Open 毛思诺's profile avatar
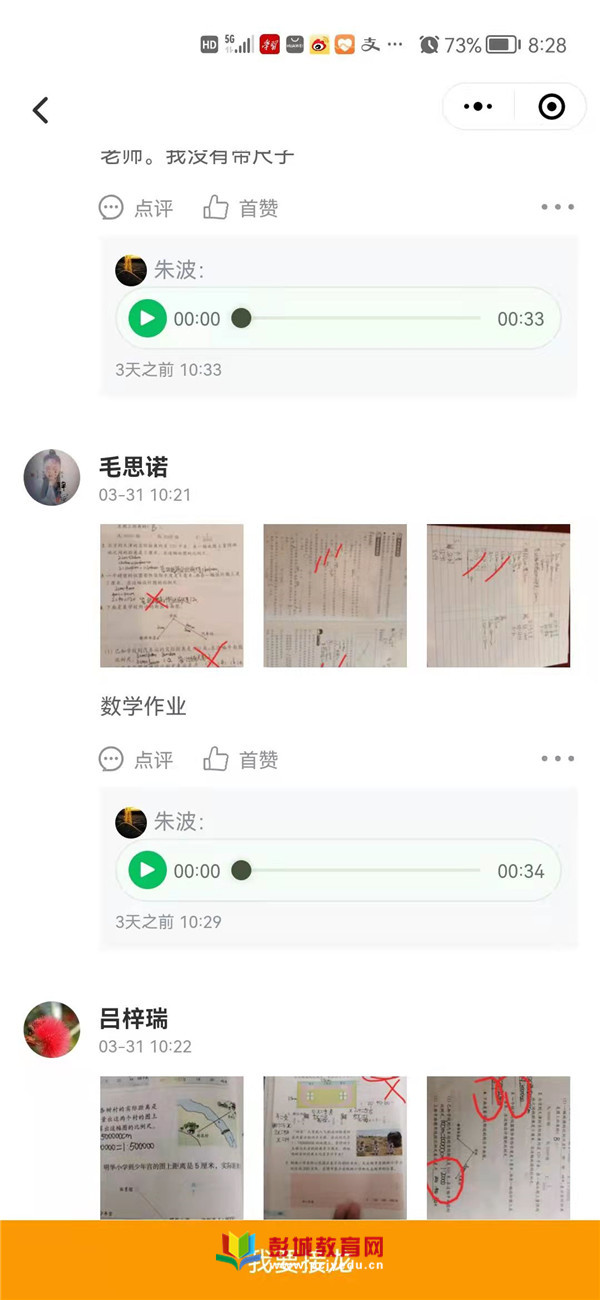 [52, 477]
